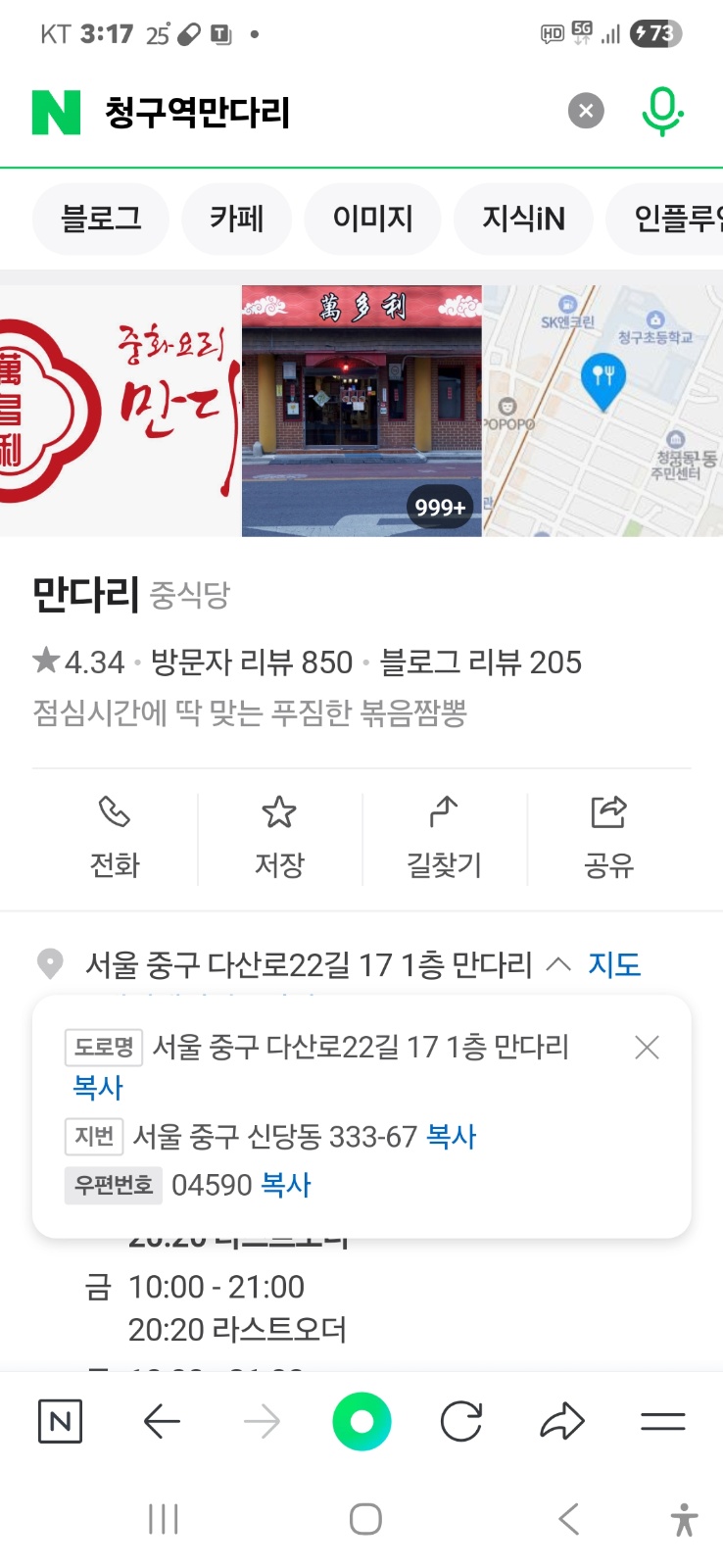
Task: Switch to the 지식iN tab
Action: click(x=523, y=219)
